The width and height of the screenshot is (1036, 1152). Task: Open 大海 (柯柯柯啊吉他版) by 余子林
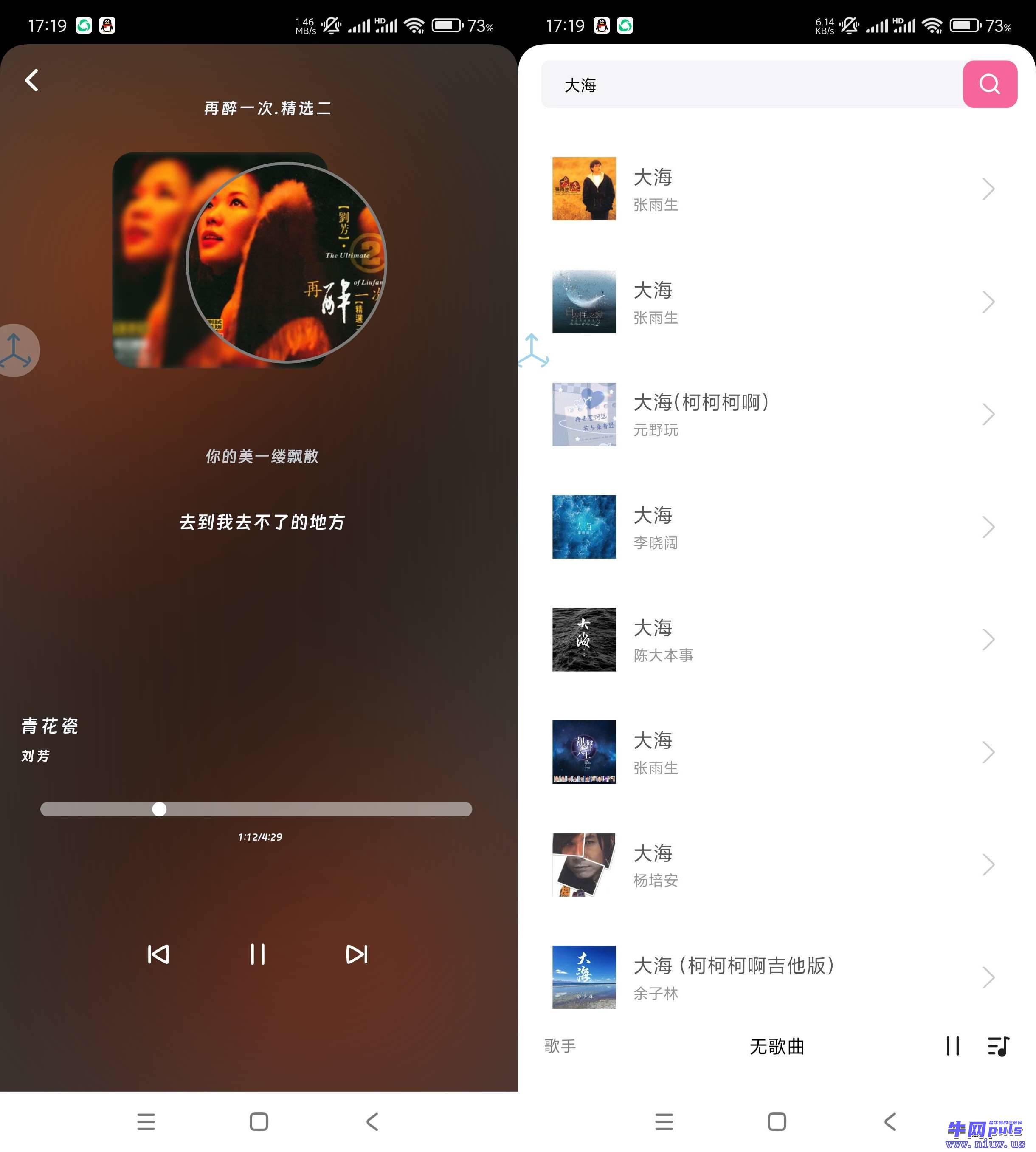(x=774, y=977)
